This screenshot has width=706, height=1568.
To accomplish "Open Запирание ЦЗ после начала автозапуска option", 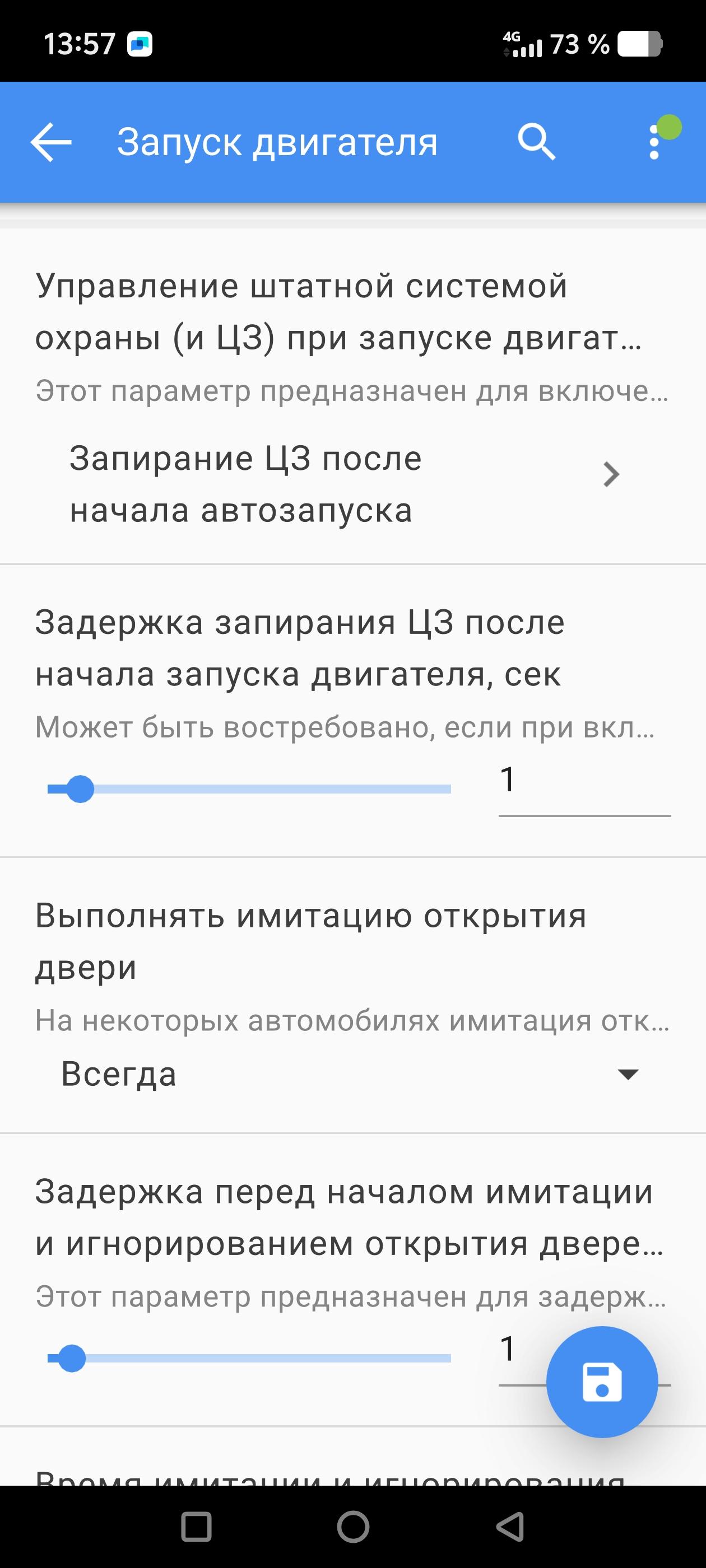I will [341, 484].
